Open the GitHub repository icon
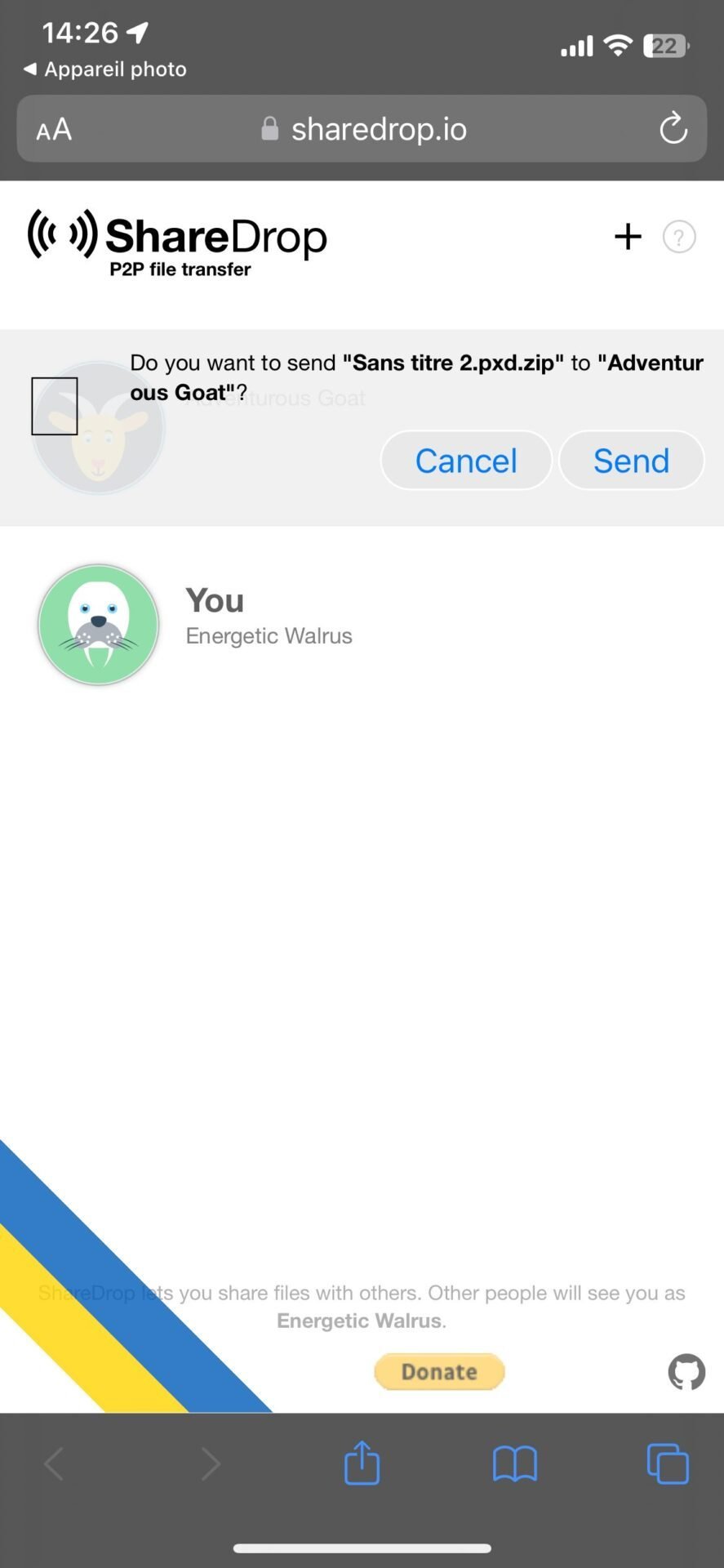Viewport: 724px width, 1568px height. (x=686, y=1372)
